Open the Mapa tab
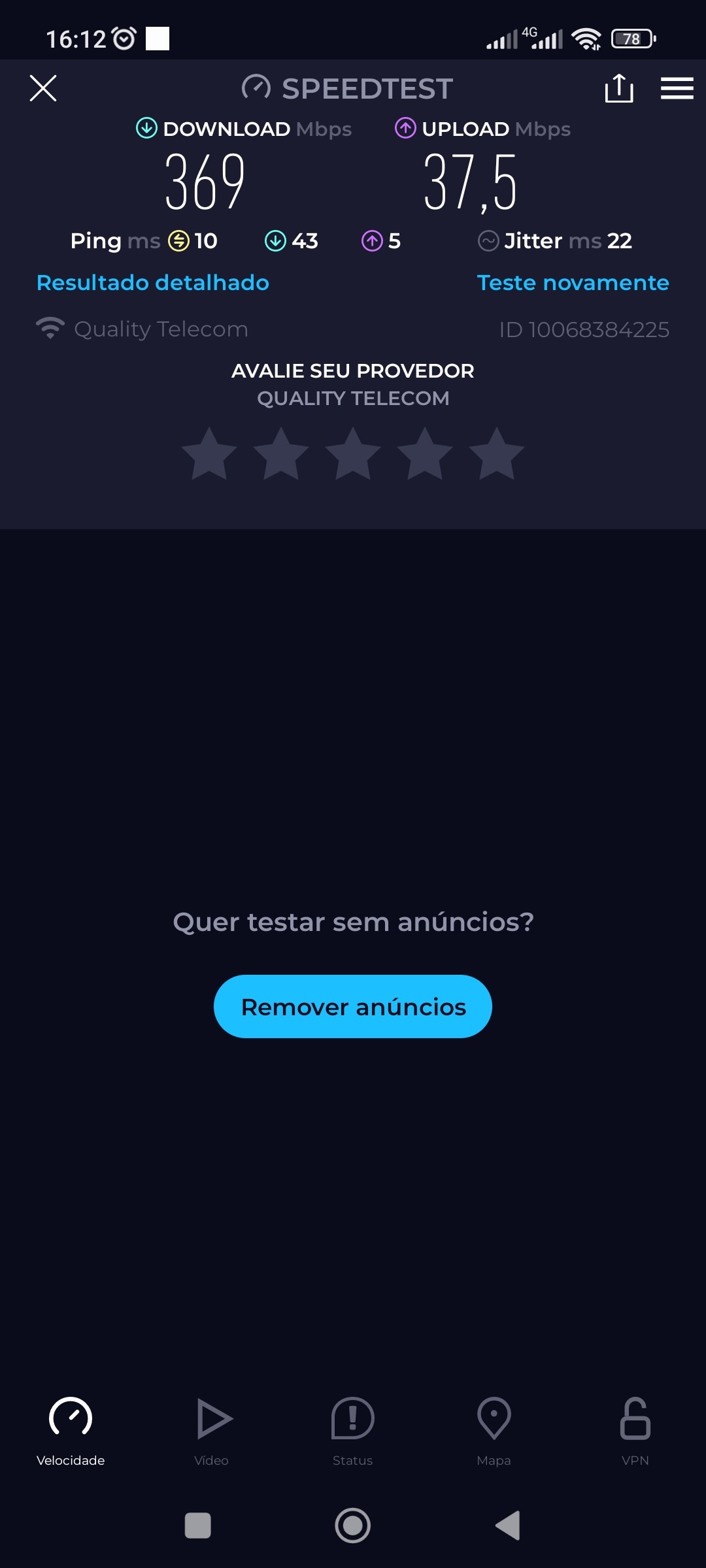This screenshot has height=1568, width=706. coord(494,1431)
